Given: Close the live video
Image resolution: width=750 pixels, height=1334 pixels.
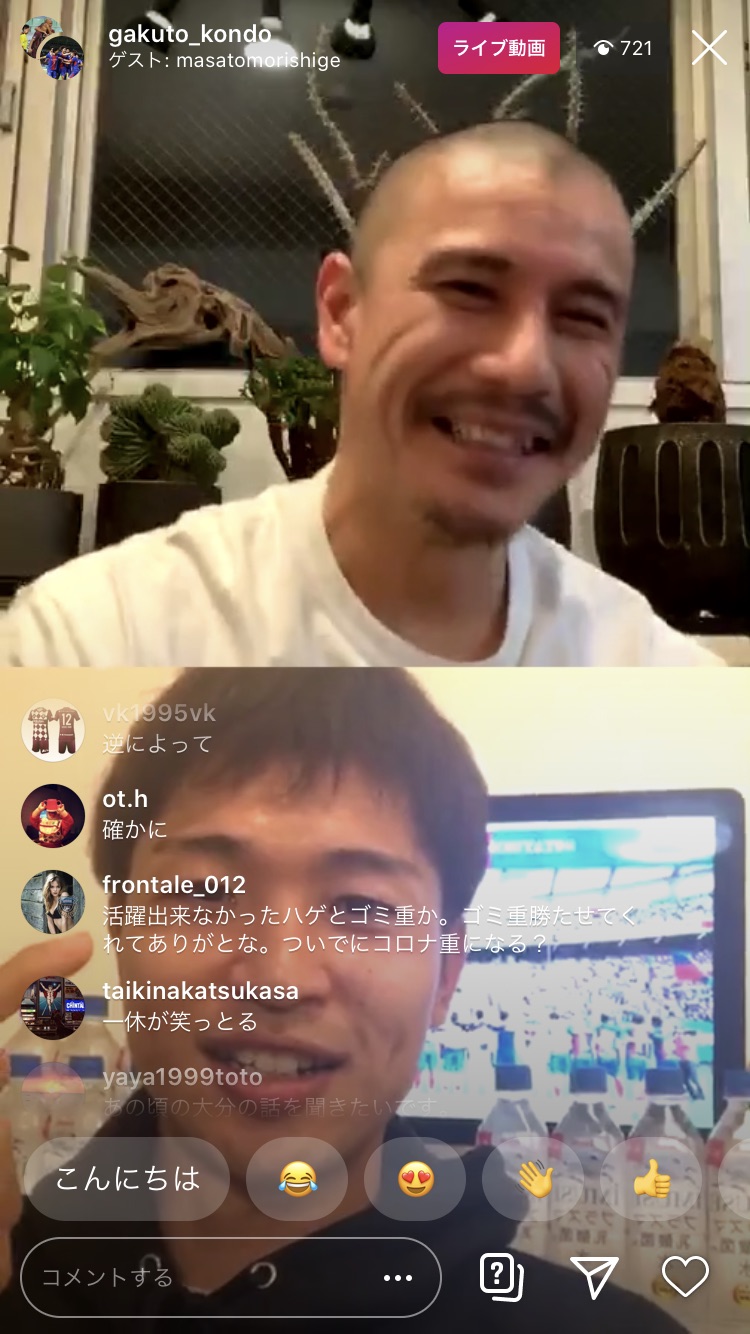Looking at the screenshot, I should coord(709,47).
